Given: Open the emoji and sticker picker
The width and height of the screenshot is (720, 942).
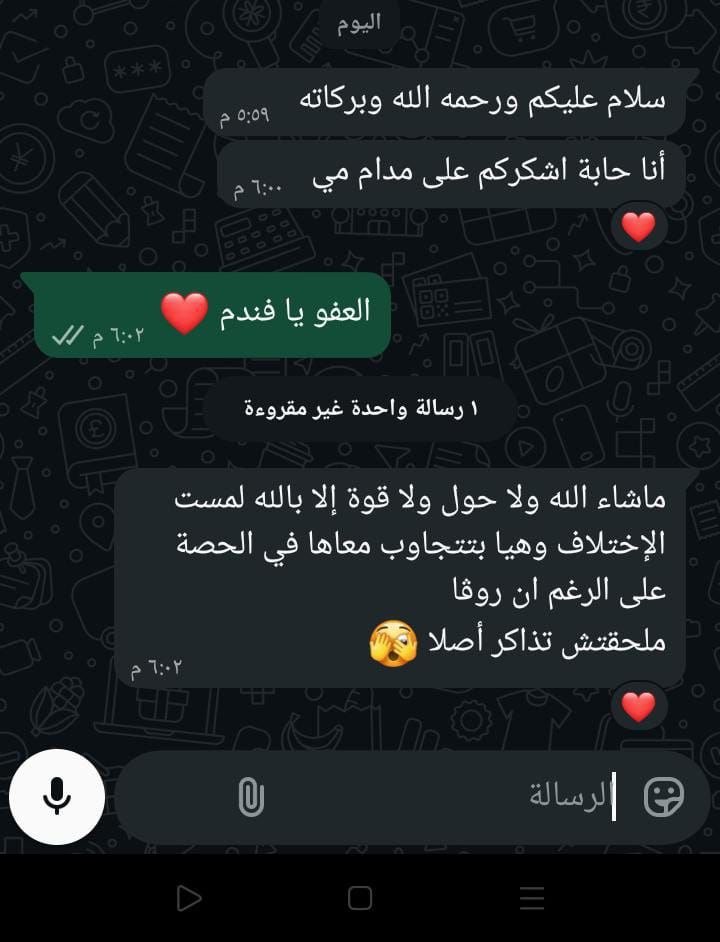Looking at the screenshot, I should click(x=663, y=797).
